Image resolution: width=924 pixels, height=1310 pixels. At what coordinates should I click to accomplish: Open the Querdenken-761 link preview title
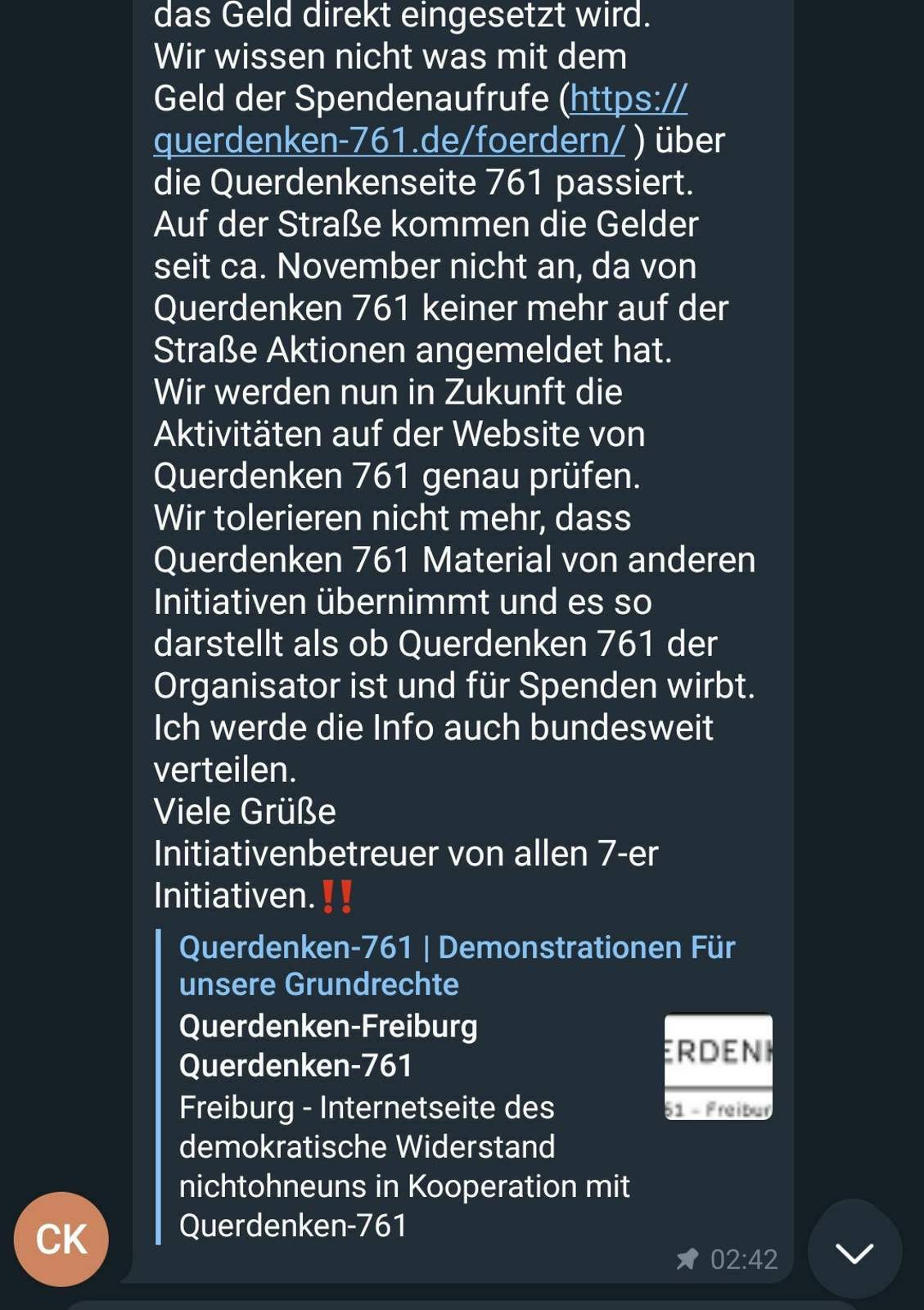[x=456, y=964]
